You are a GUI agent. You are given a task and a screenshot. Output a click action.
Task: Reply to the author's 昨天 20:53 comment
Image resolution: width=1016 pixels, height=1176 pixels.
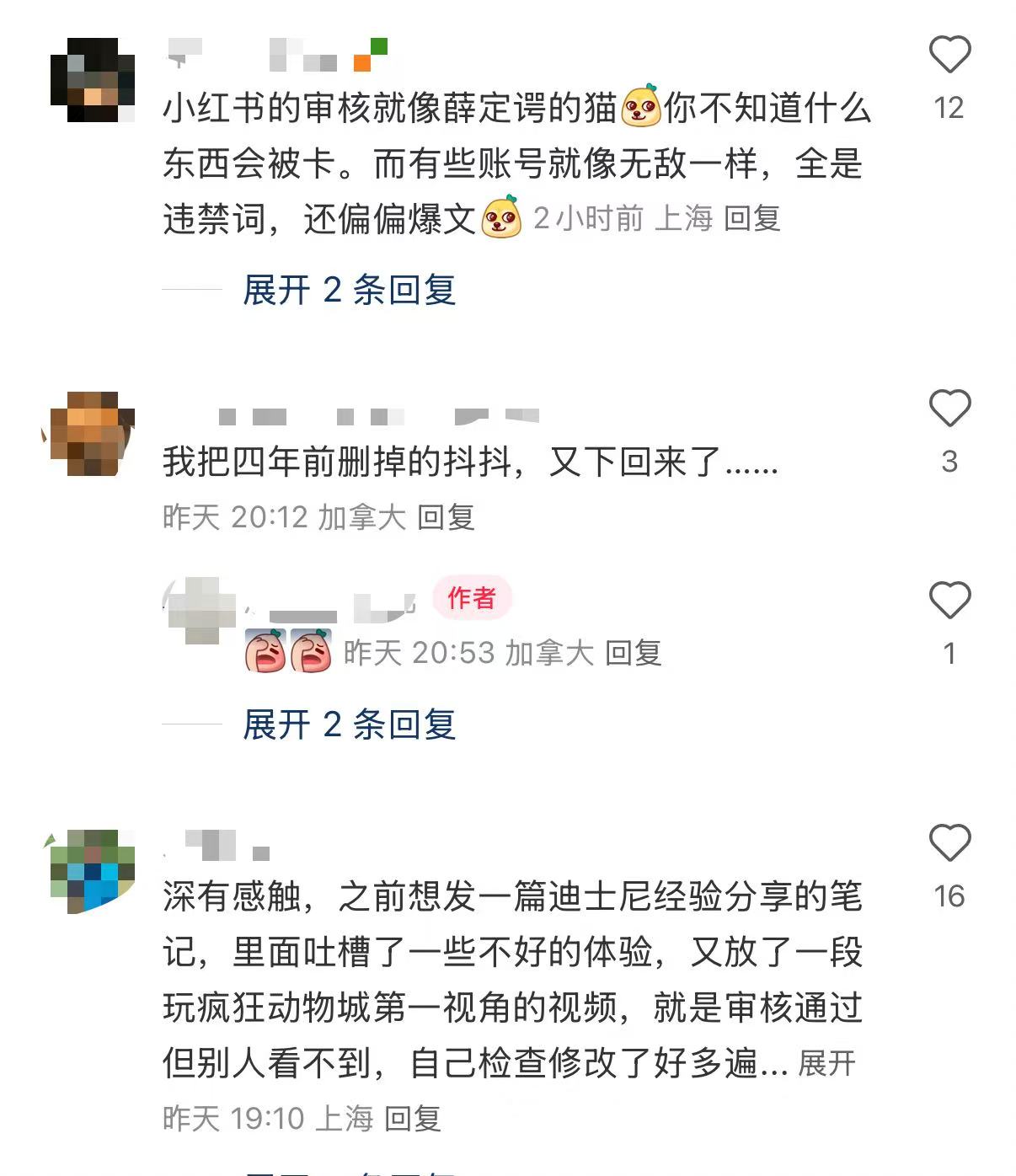coord(633,653)
